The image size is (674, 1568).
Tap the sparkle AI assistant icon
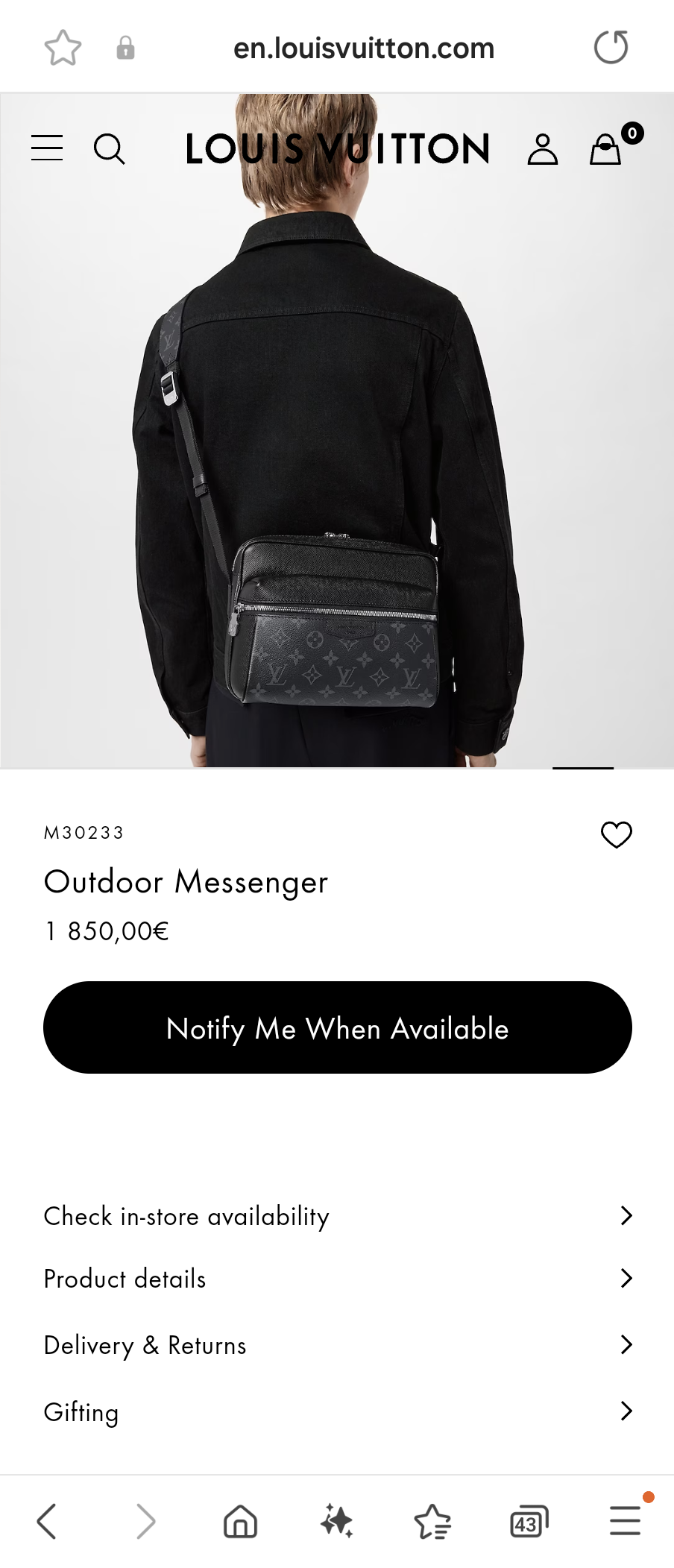point(336,1521)
